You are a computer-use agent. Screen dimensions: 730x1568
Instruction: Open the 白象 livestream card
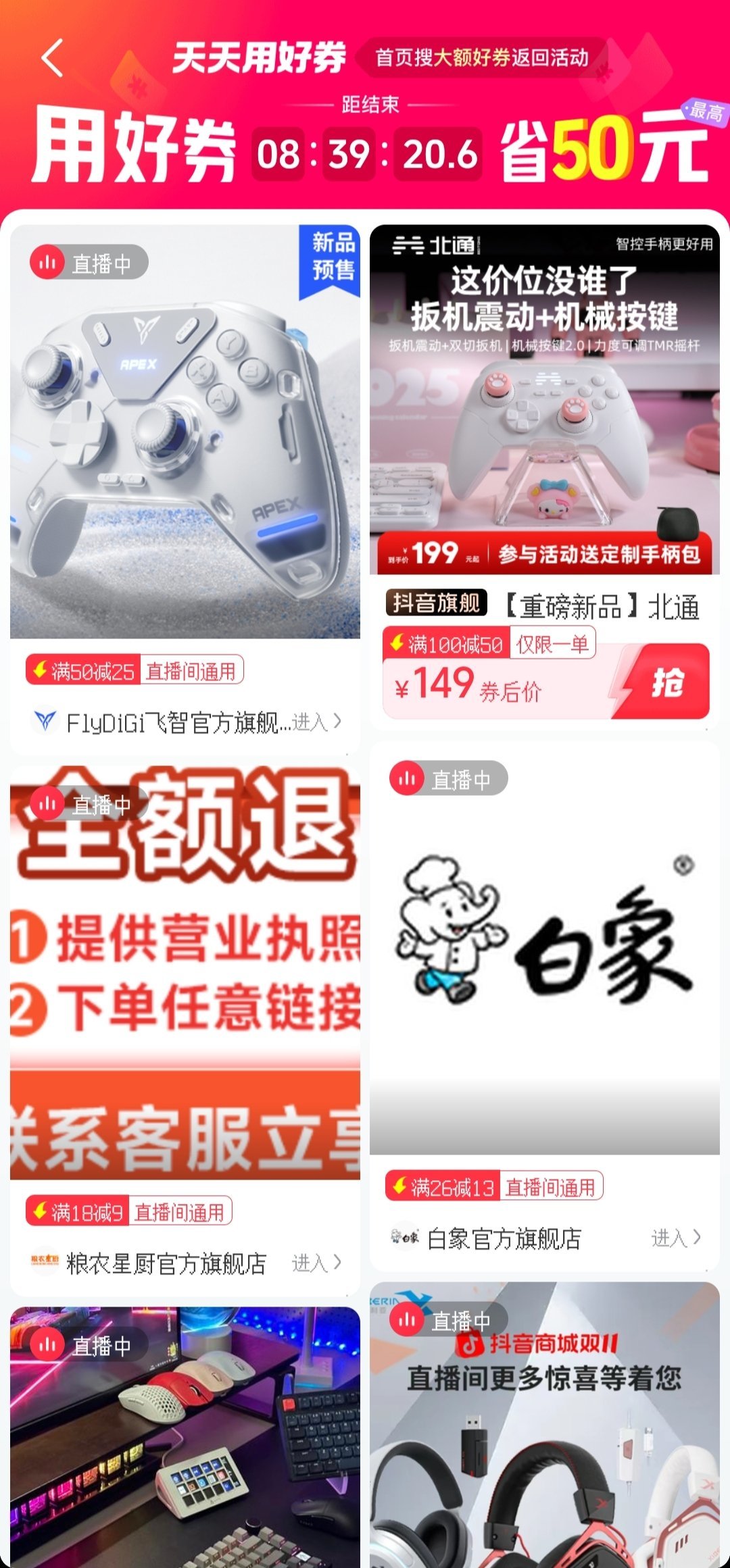(544, 946)
